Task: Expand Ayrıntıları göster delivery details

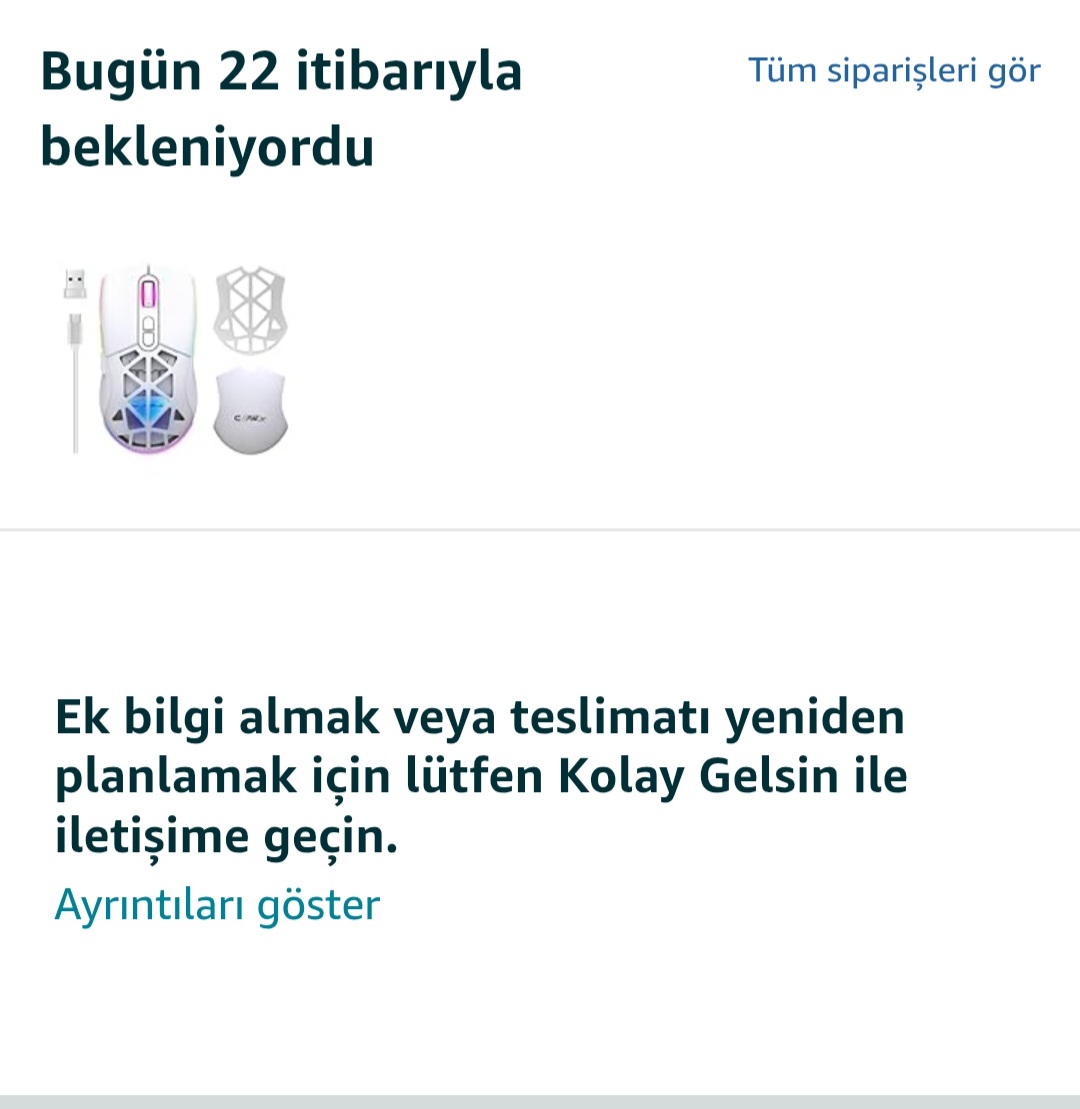Action: 217,905
